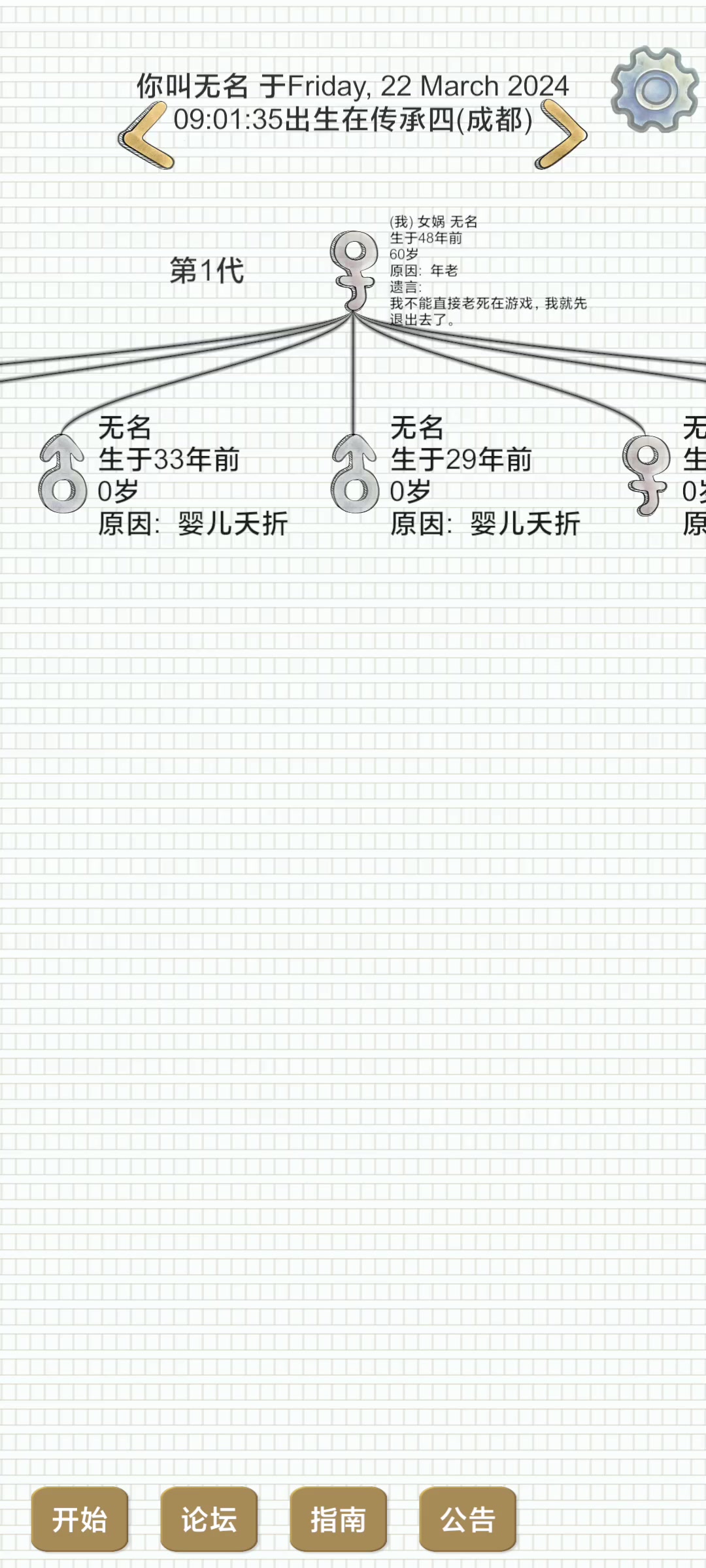
Task: Go to the next life record arrow
Action: [561, 136]
